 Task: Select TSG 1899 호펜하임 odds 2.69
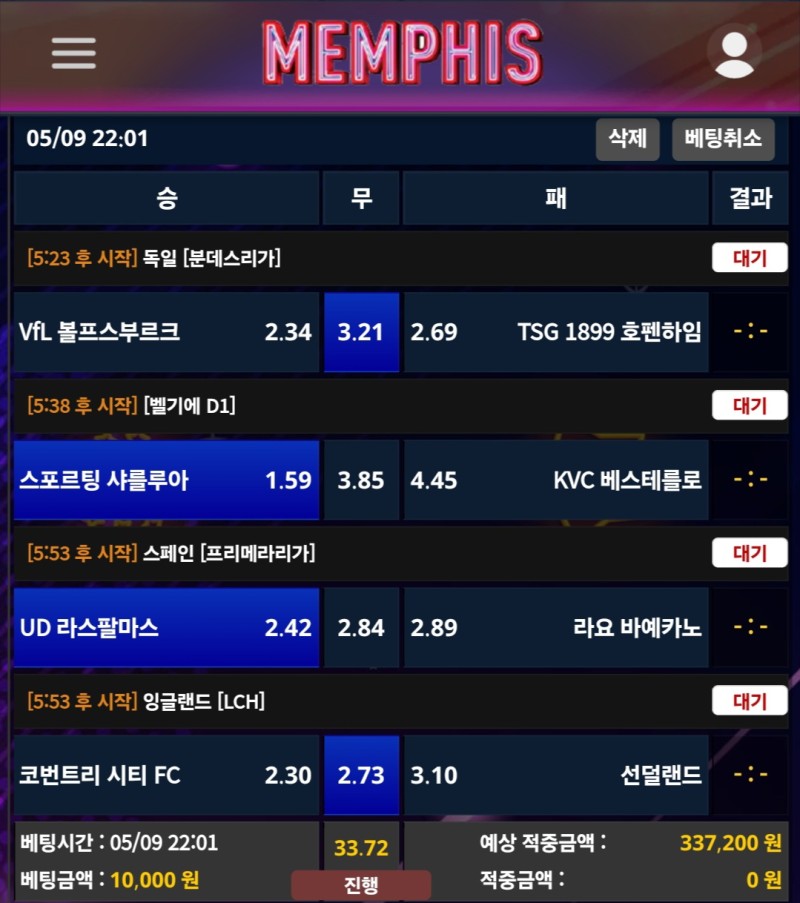[x=556, y=332]
